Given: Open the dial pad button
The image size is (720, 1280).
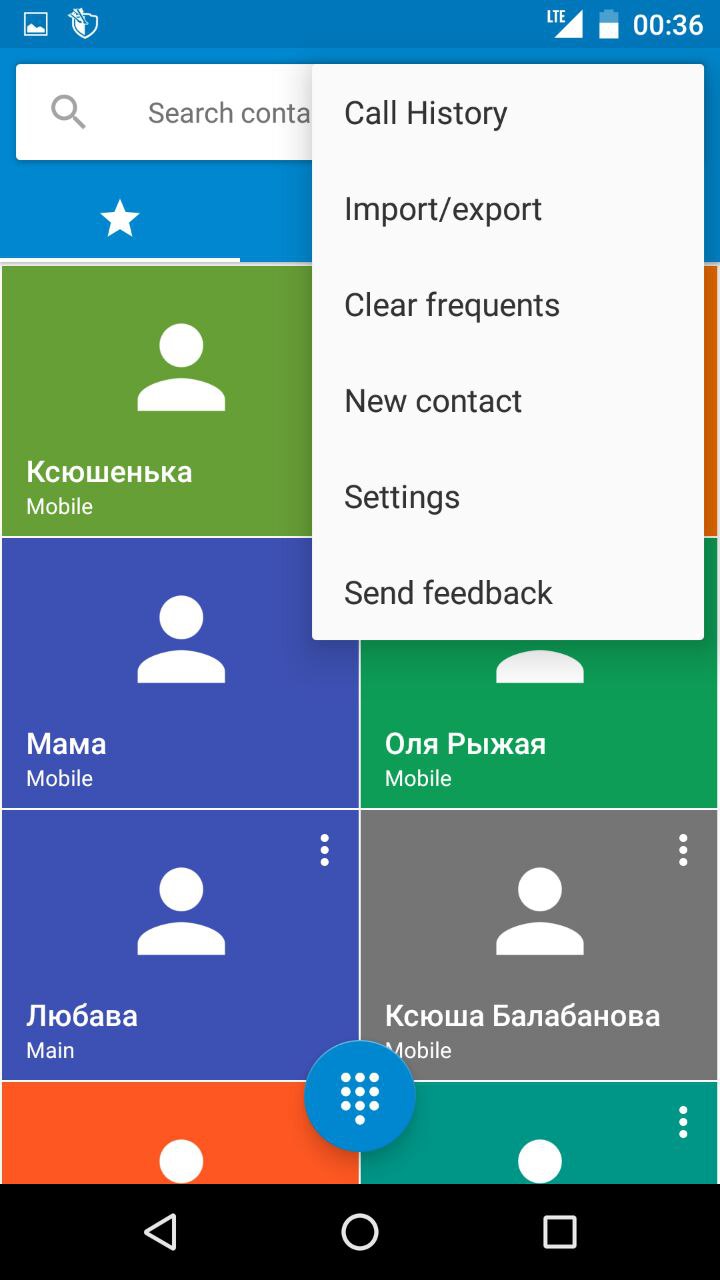Looking at the screenshot, I should [x=360, y=1096].
